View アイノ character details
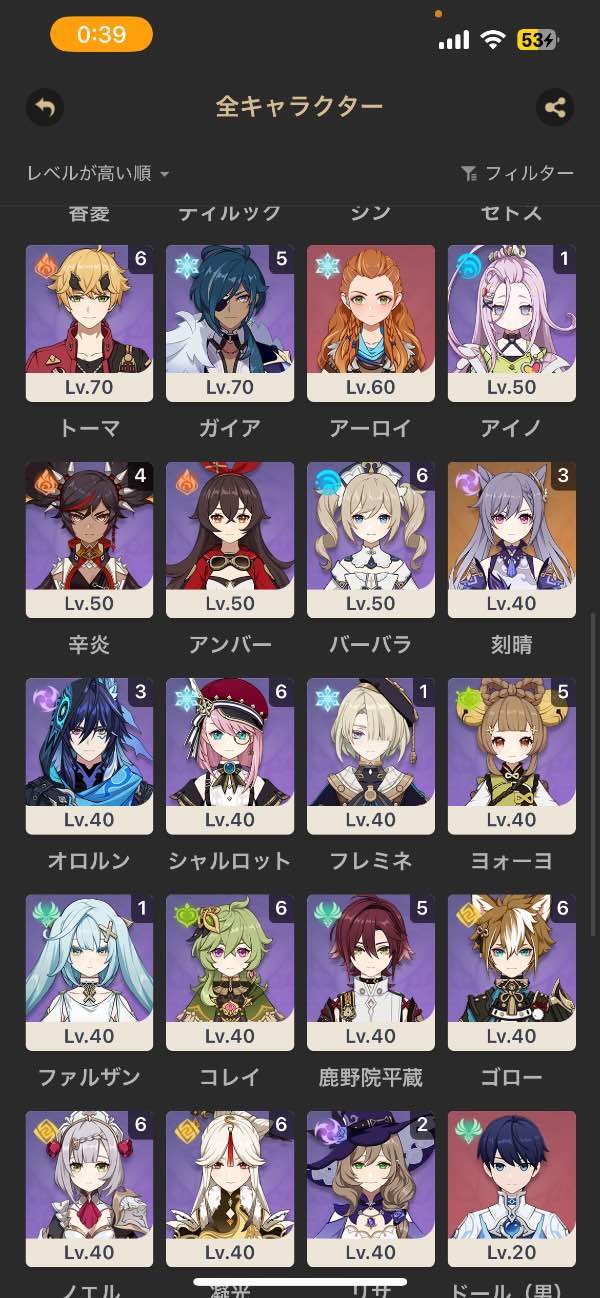600x1298 pixels. (512, 323)
